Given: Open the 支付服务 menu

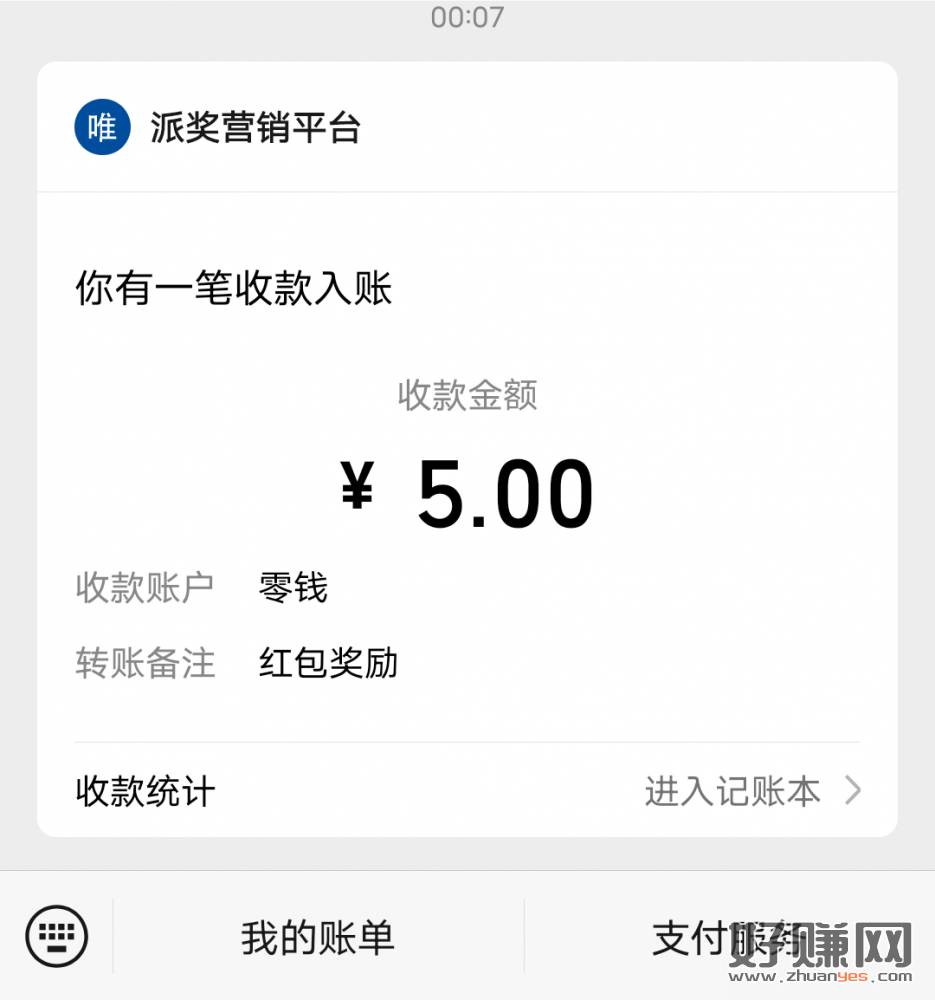Looking at the screenshot, I should click(730, 938).
